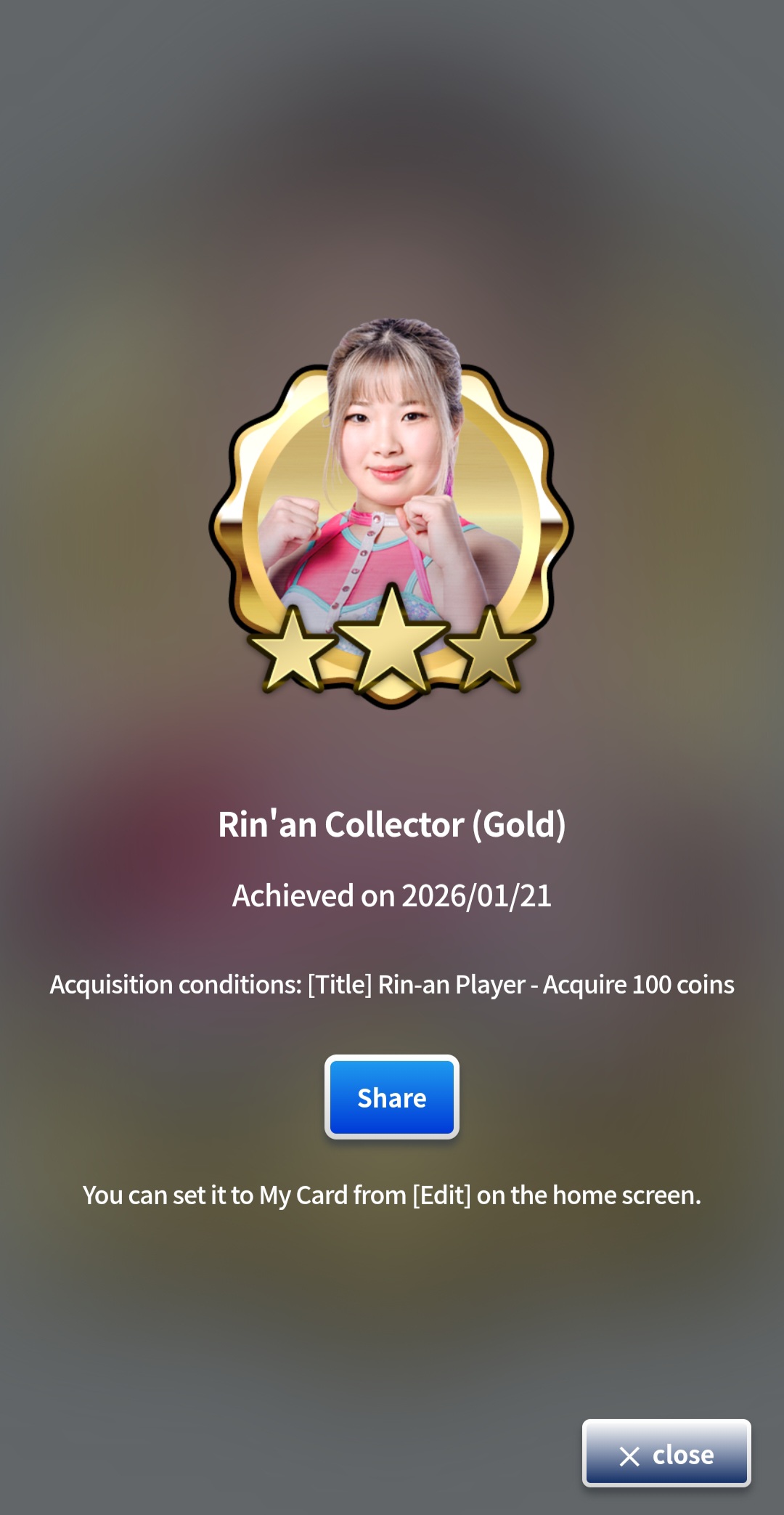The height and width of the screenshot is (1515, 784).
Task: Share the Rin'an Collector Gold badge
Action: click(x=391, y=1097)
